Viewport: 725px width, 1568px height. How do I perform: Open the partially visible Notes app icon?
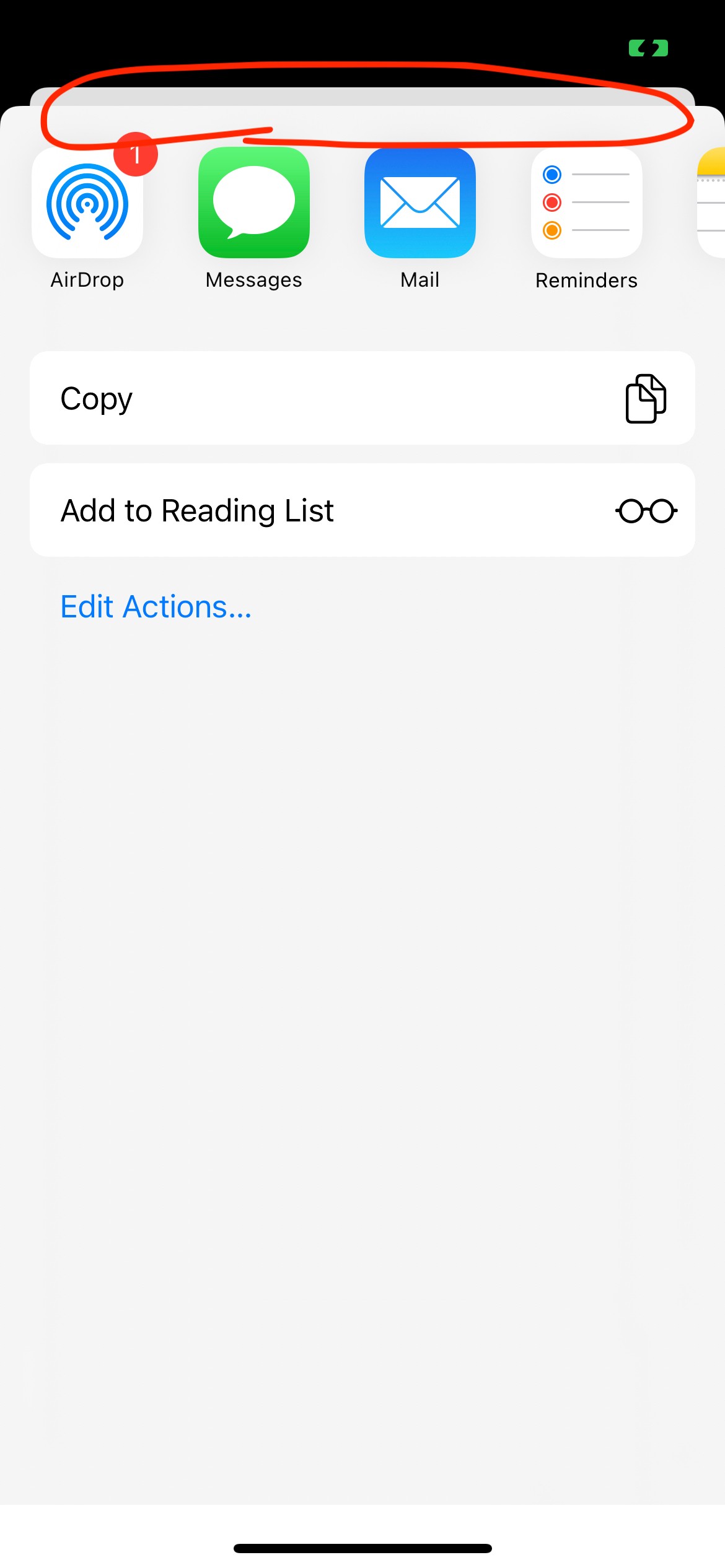pos(713,203)
